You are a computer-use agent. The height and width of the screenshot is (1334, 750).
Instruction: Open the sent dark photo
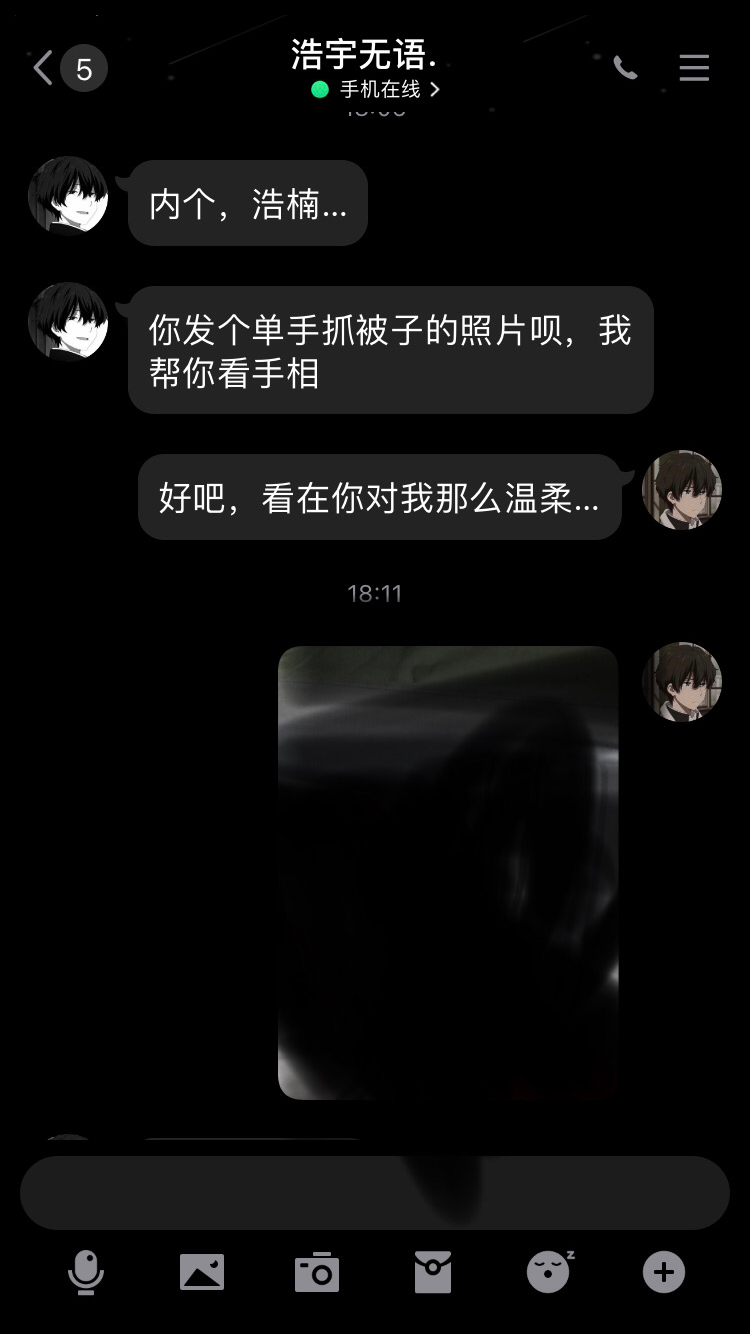pyautogui.click(x=448, y=872)
